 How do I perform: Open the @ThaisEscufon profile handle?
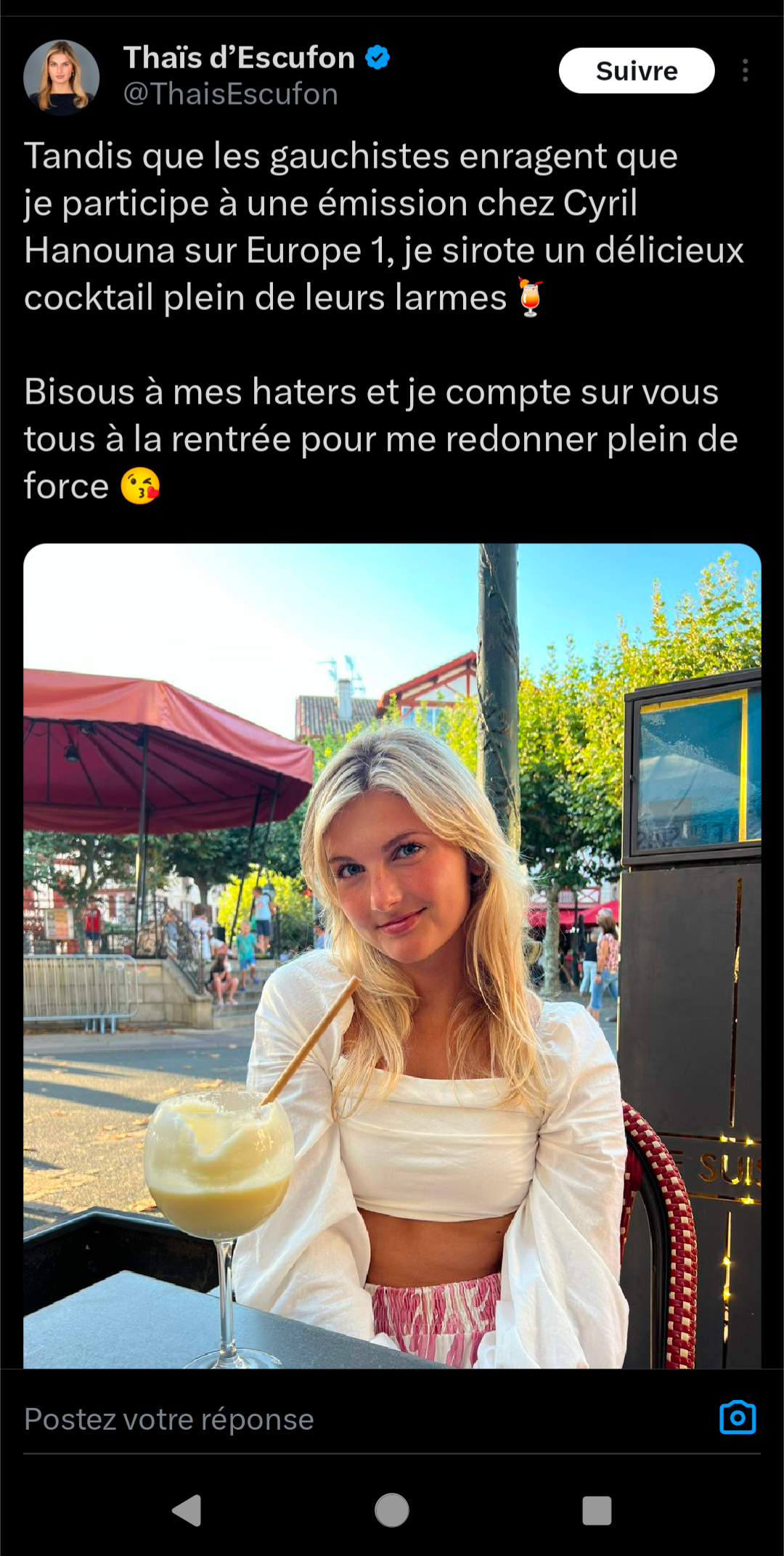(x=231, y=94)
